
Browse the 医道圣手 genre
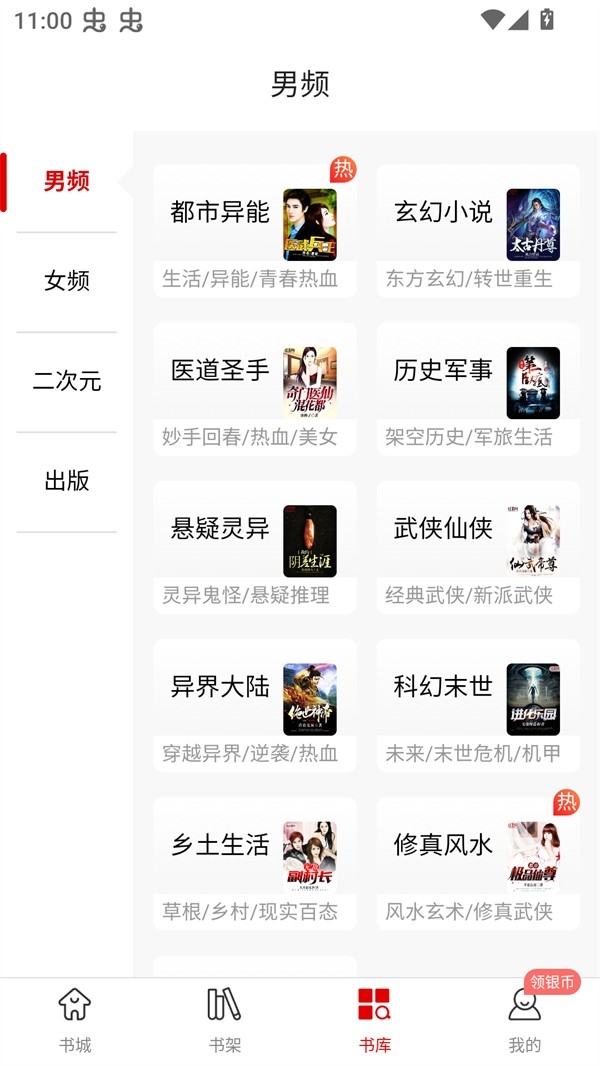pos(255,388)
